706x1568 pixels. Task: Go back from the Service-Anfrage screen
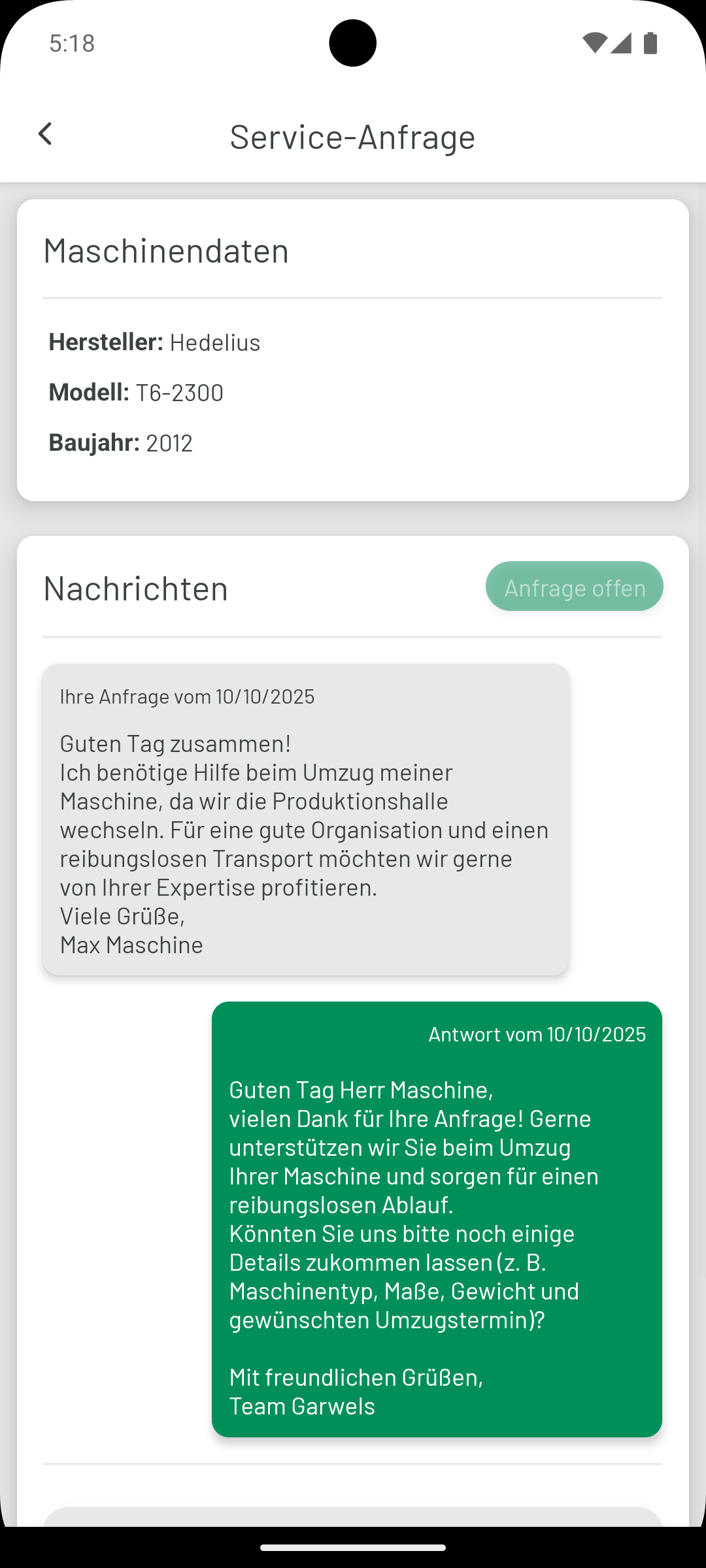(45, 135)
